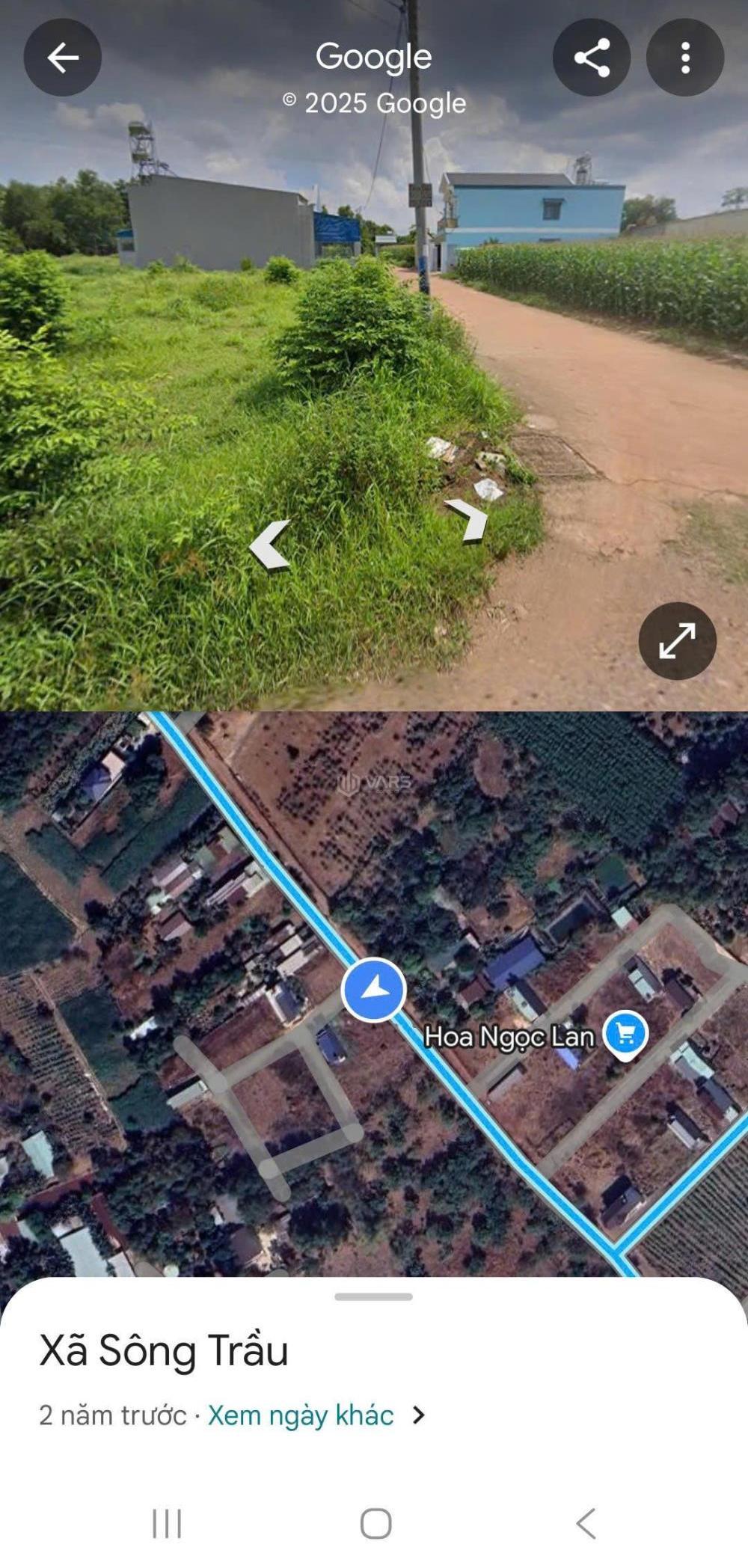This screenshot has width=748, height=1568.
Task: Tap the system home button
Action: [x=375, y=1523]
